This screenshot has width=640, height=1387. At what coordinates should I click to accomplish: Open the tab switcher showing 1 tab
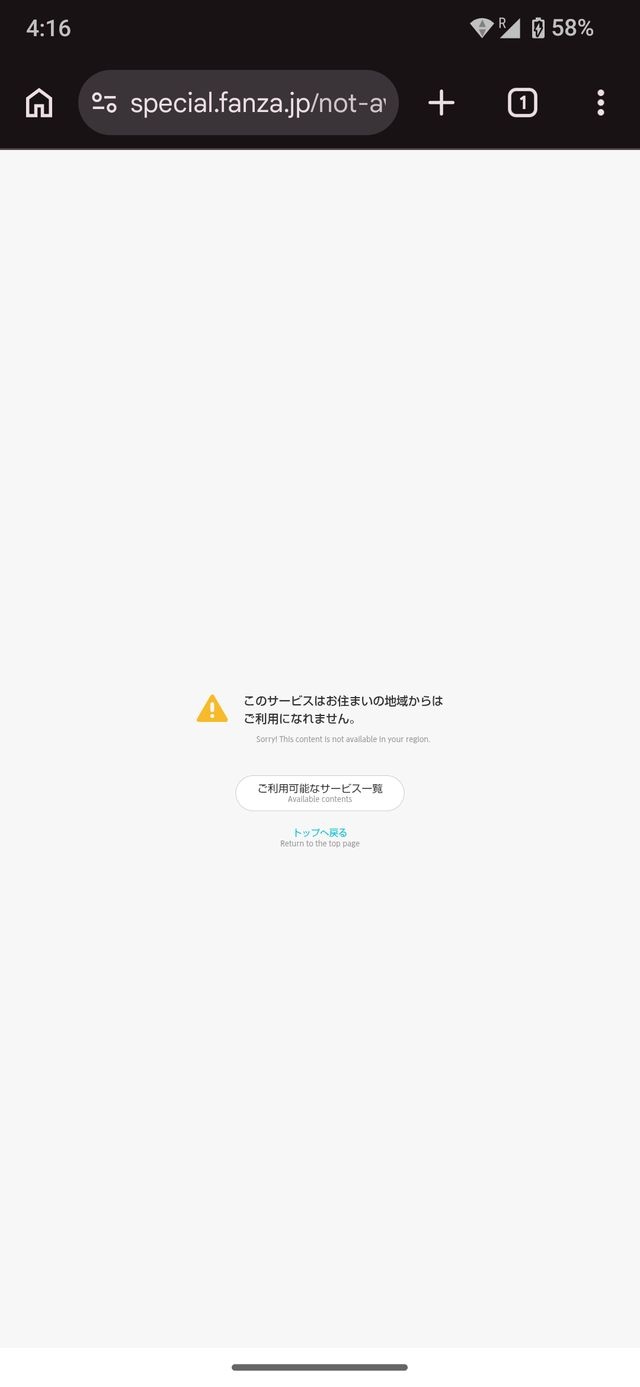[x=522, y=103]
